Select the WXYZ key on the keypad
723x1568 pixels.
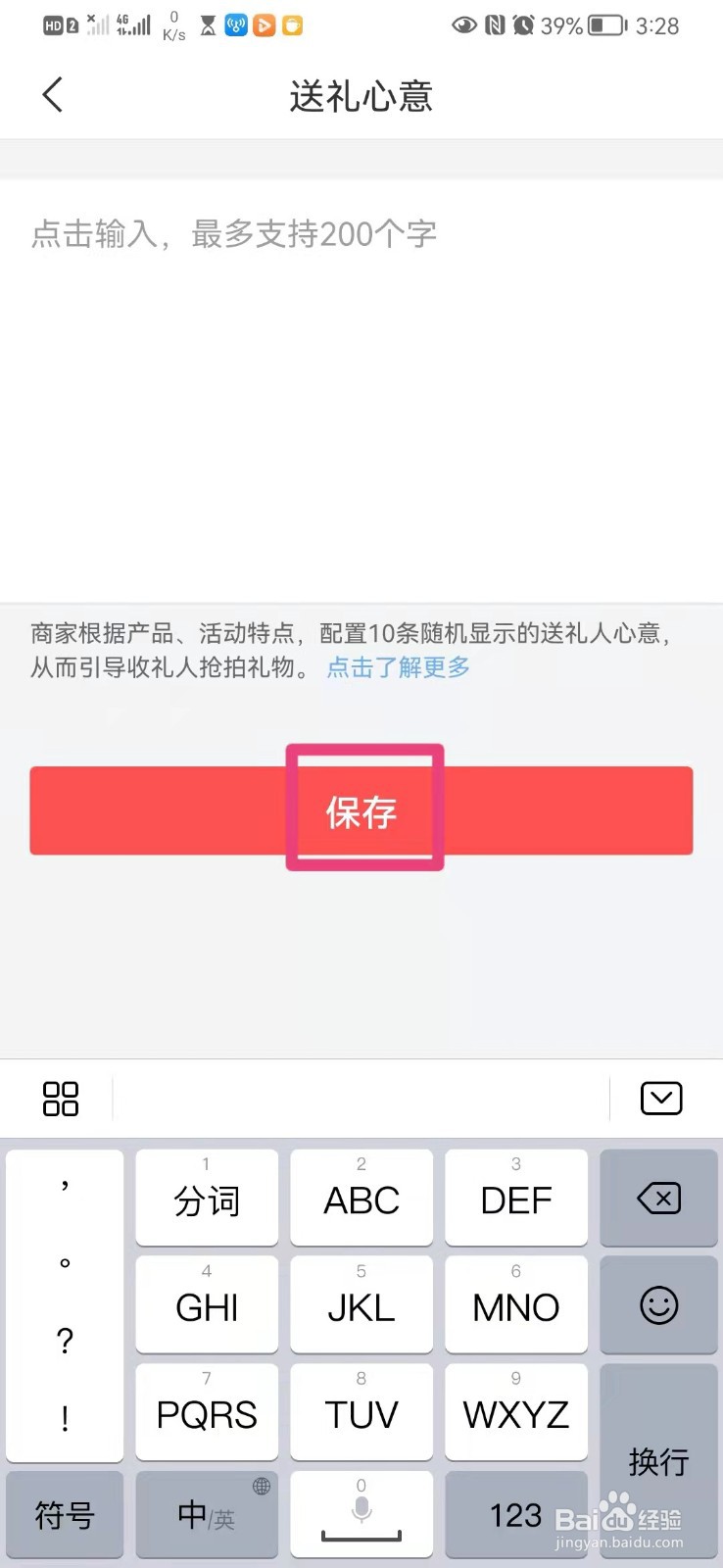[x=516, y=1412]
